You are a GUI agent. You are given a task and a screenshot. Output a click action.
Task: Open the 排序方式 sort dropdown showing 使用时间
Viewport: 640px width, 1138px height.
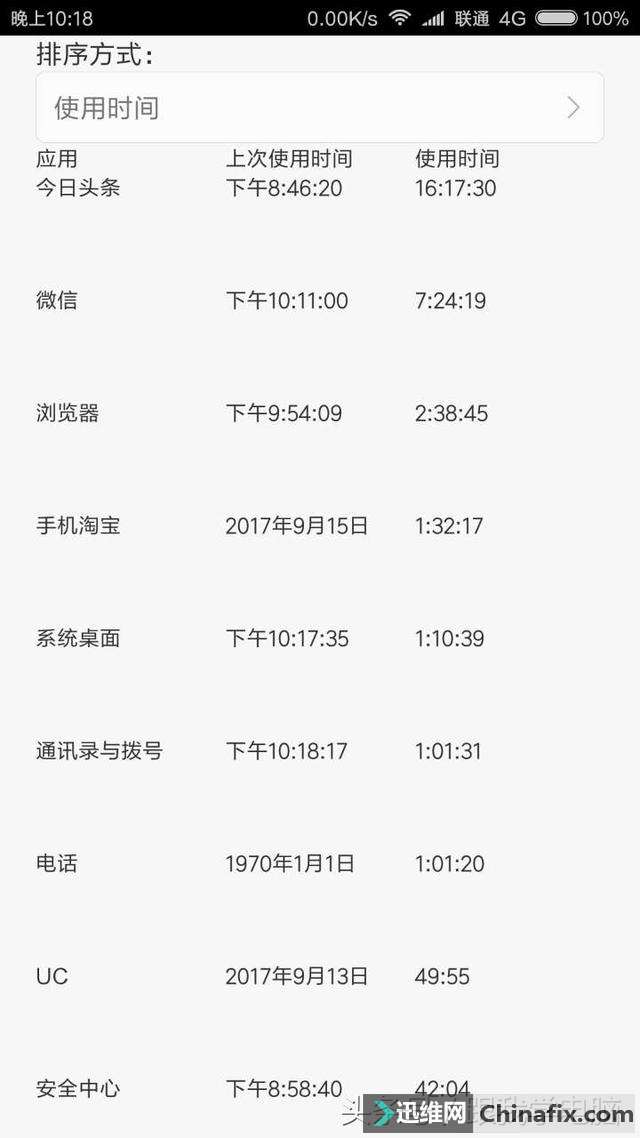[x=319, y=108]
